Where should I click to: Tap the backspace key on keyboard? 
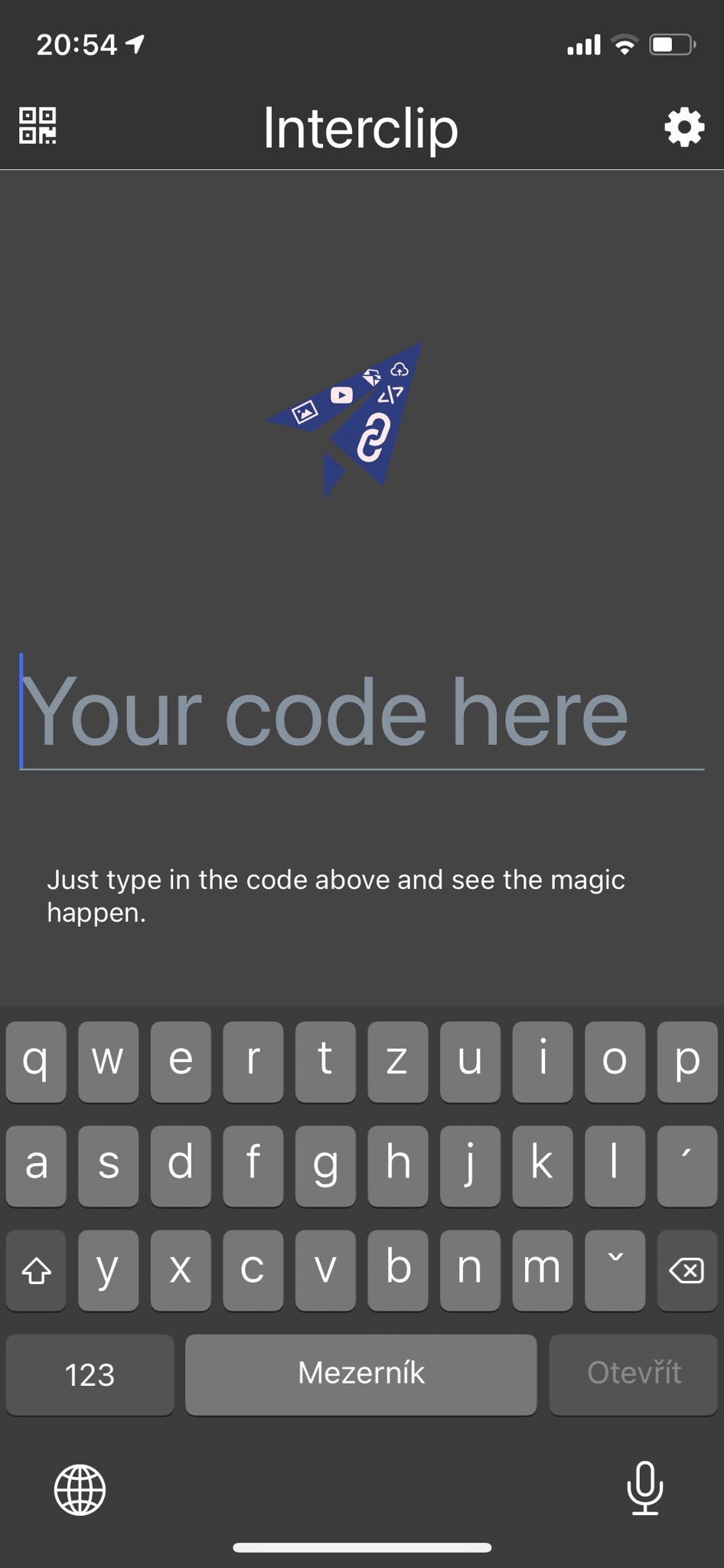click(x=686, y=1270)
